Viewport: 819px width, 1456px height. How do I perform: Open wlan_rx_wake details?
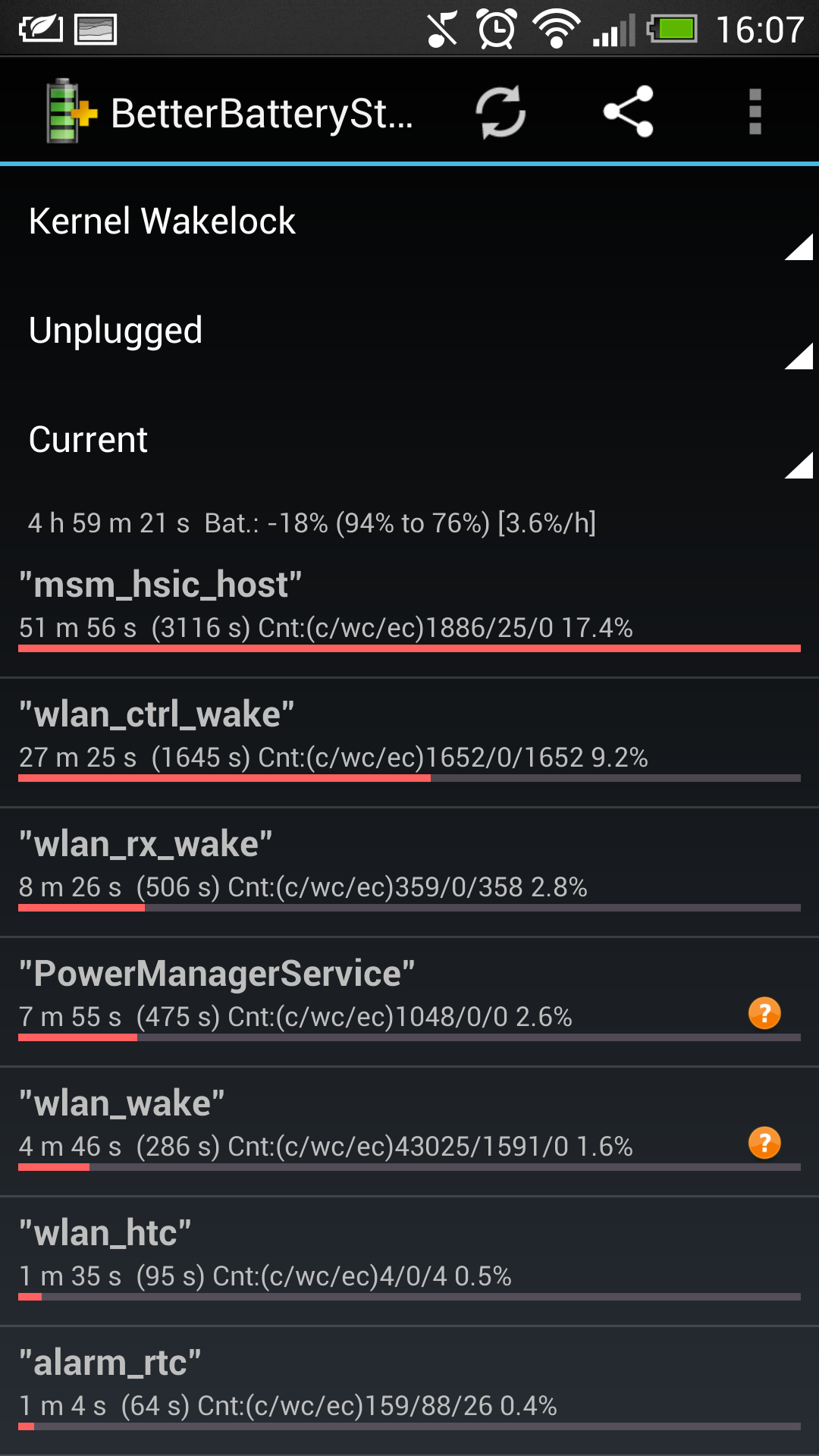point(409,872)
